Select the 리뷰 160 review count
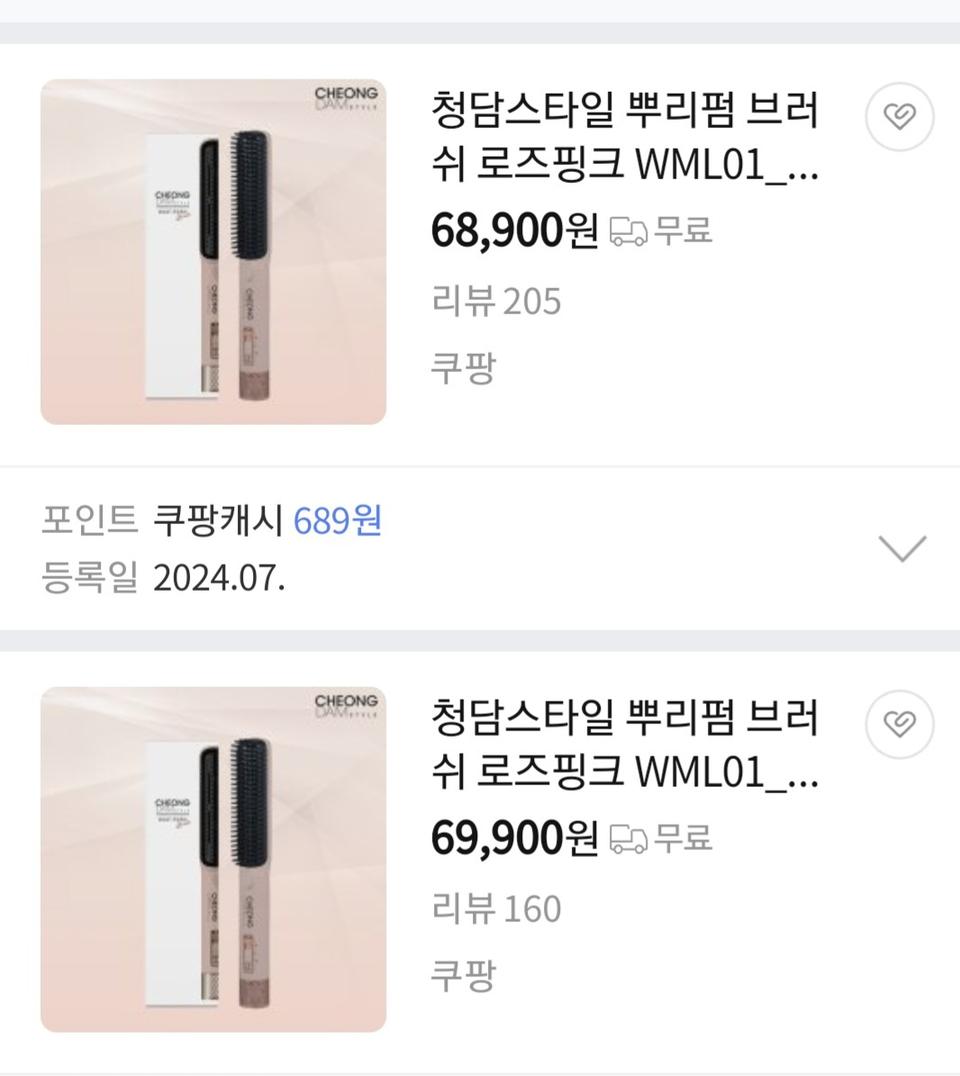960x1076 pixels. pyautogui.click(x=496, y=910)
